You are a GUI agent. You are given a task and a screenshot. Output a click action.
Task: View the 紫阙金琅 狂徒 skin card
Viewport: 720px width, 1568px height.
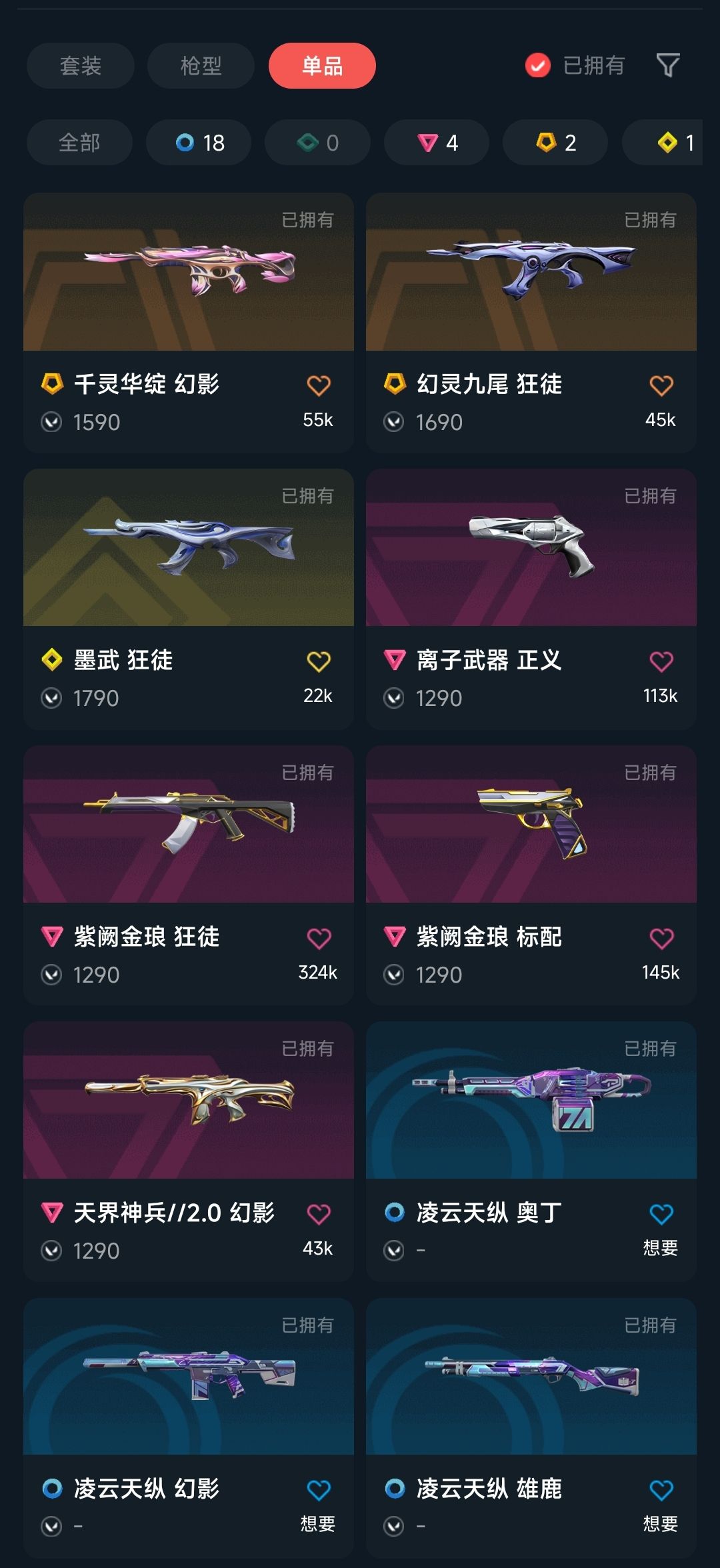(x=189, y=875)
